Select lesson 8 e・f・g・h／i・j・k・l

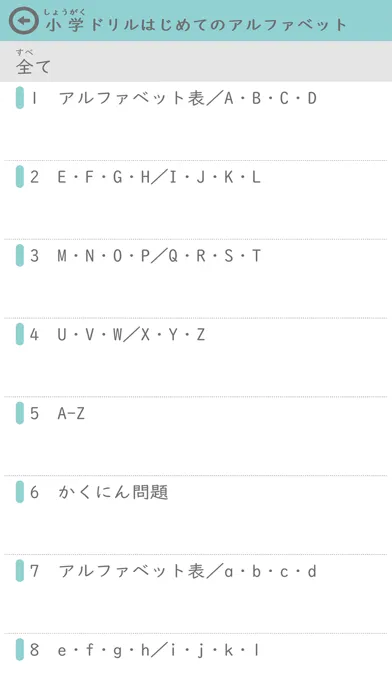tap(196, 664)
